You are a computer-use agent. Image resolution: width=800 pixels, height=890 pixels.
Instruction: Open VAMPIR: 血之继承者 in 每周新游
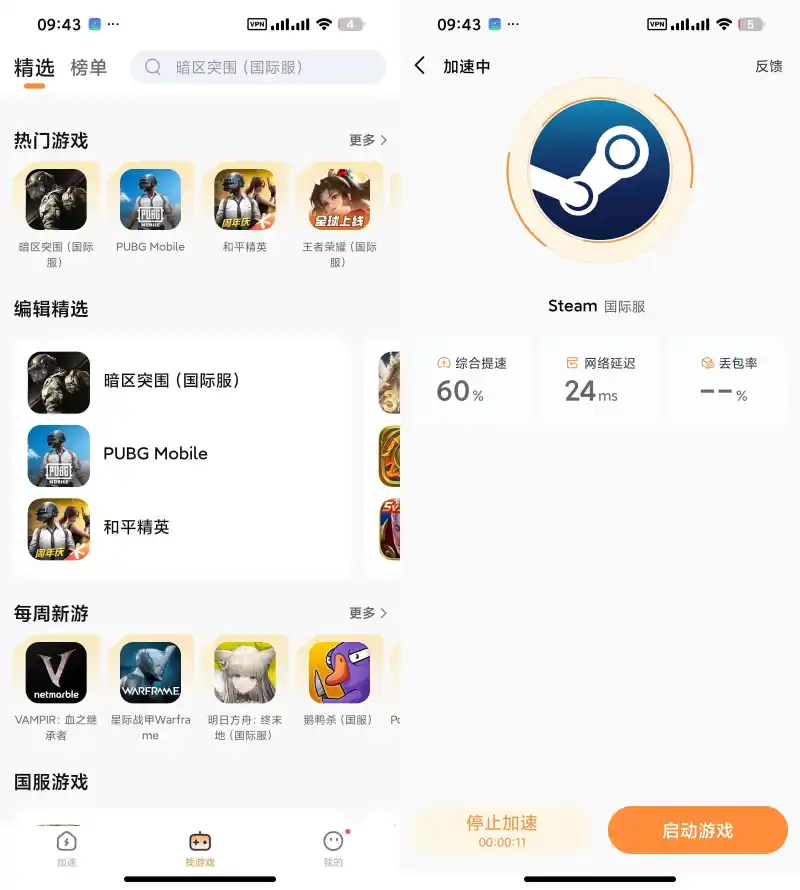[56, 673]
